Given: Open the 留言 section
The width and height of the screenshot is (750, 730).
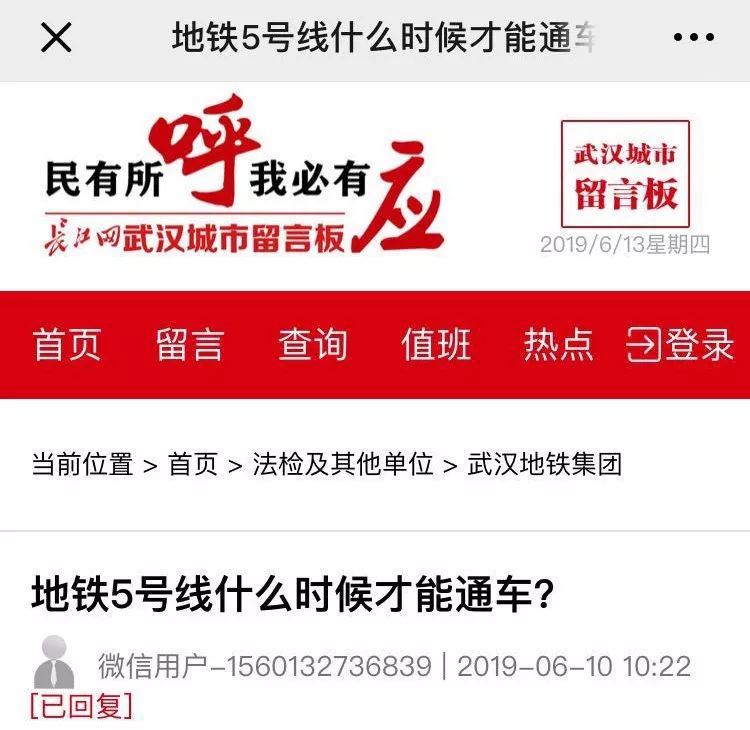Looking at the screenshot, I should coord(189,345).
